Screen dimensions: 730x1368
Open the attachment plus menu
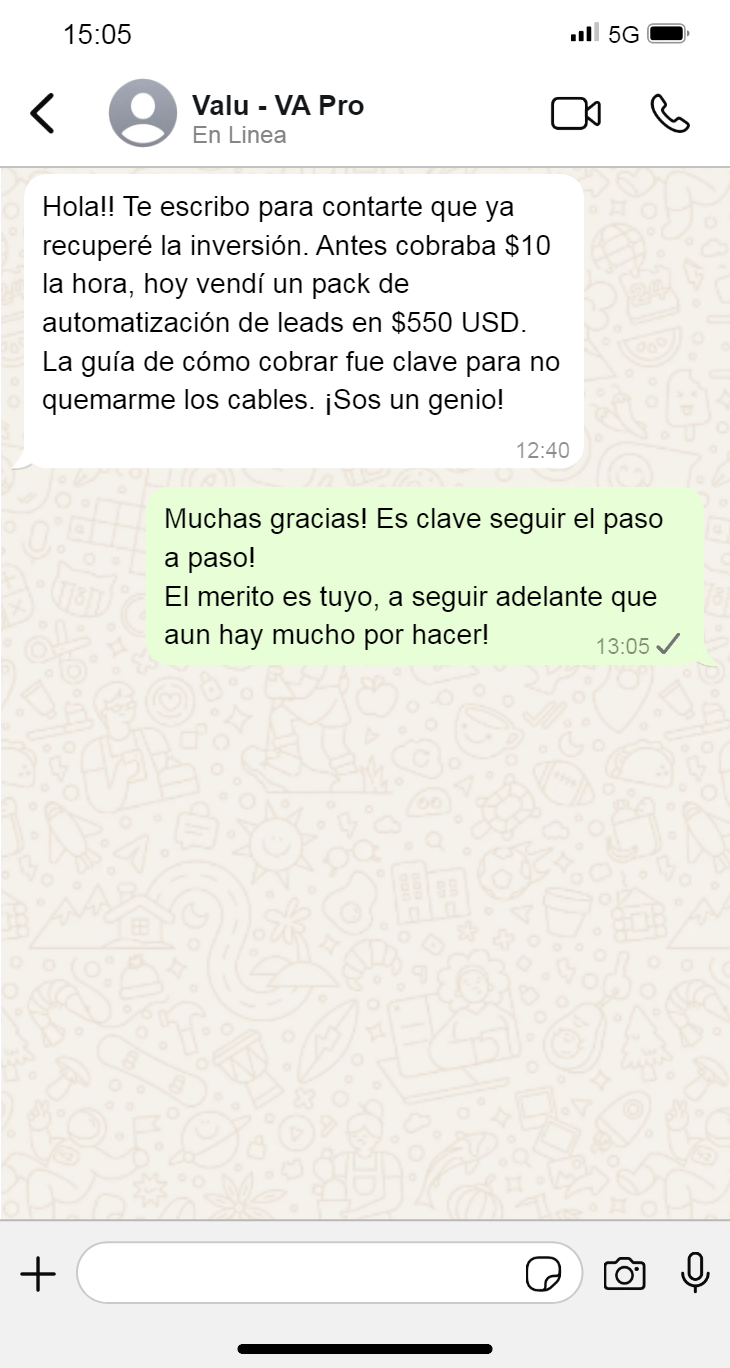click(x=38, y=1274)
